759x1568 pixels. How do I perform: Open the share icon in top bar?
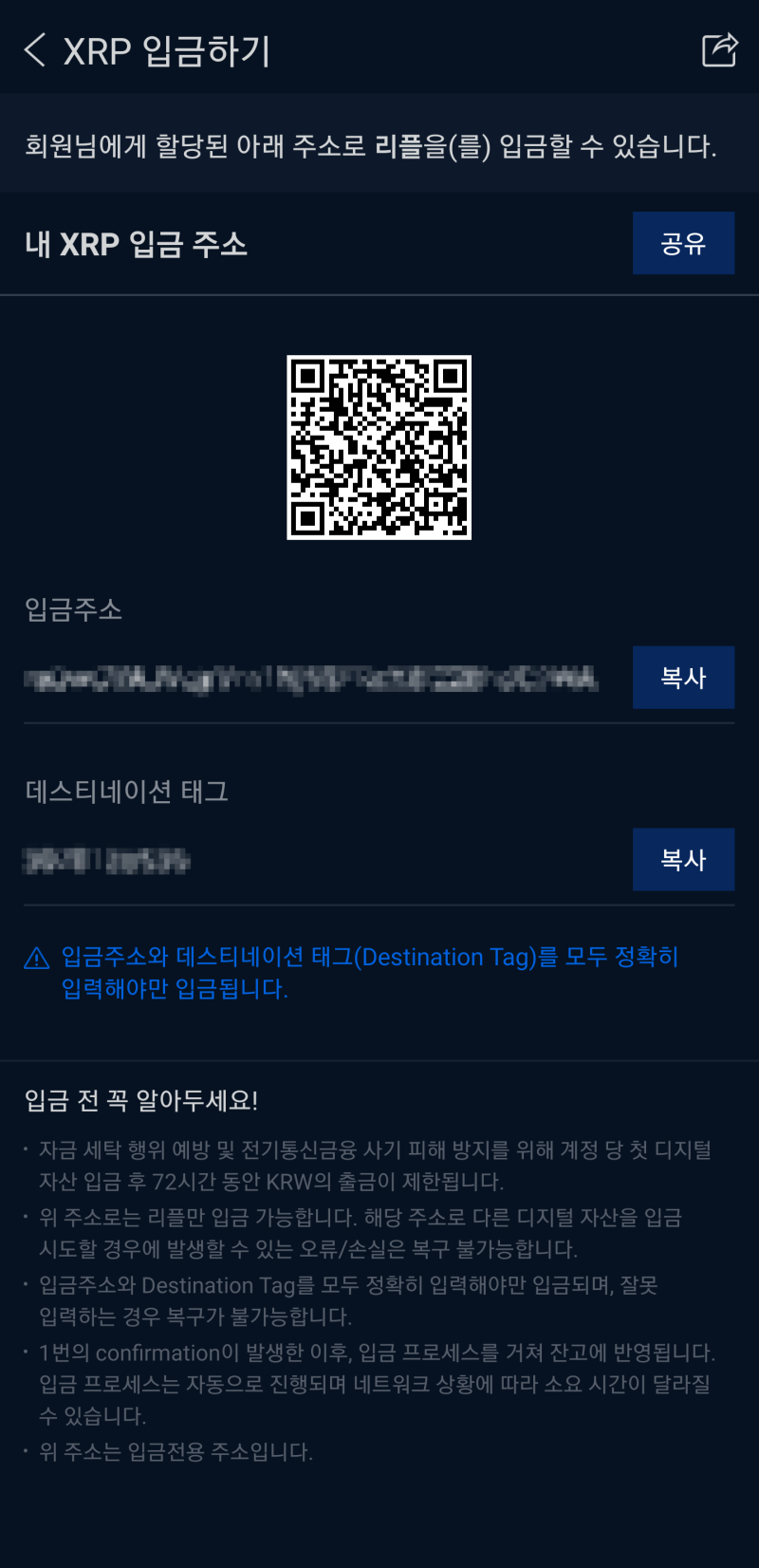pyautogui.click(x=718, y=50)
